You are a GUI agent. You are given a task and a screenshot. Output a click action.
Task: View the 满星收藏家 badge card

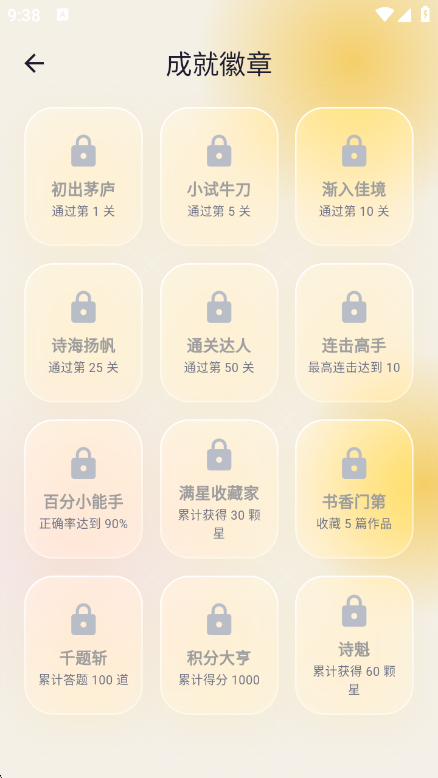point(219,489)
